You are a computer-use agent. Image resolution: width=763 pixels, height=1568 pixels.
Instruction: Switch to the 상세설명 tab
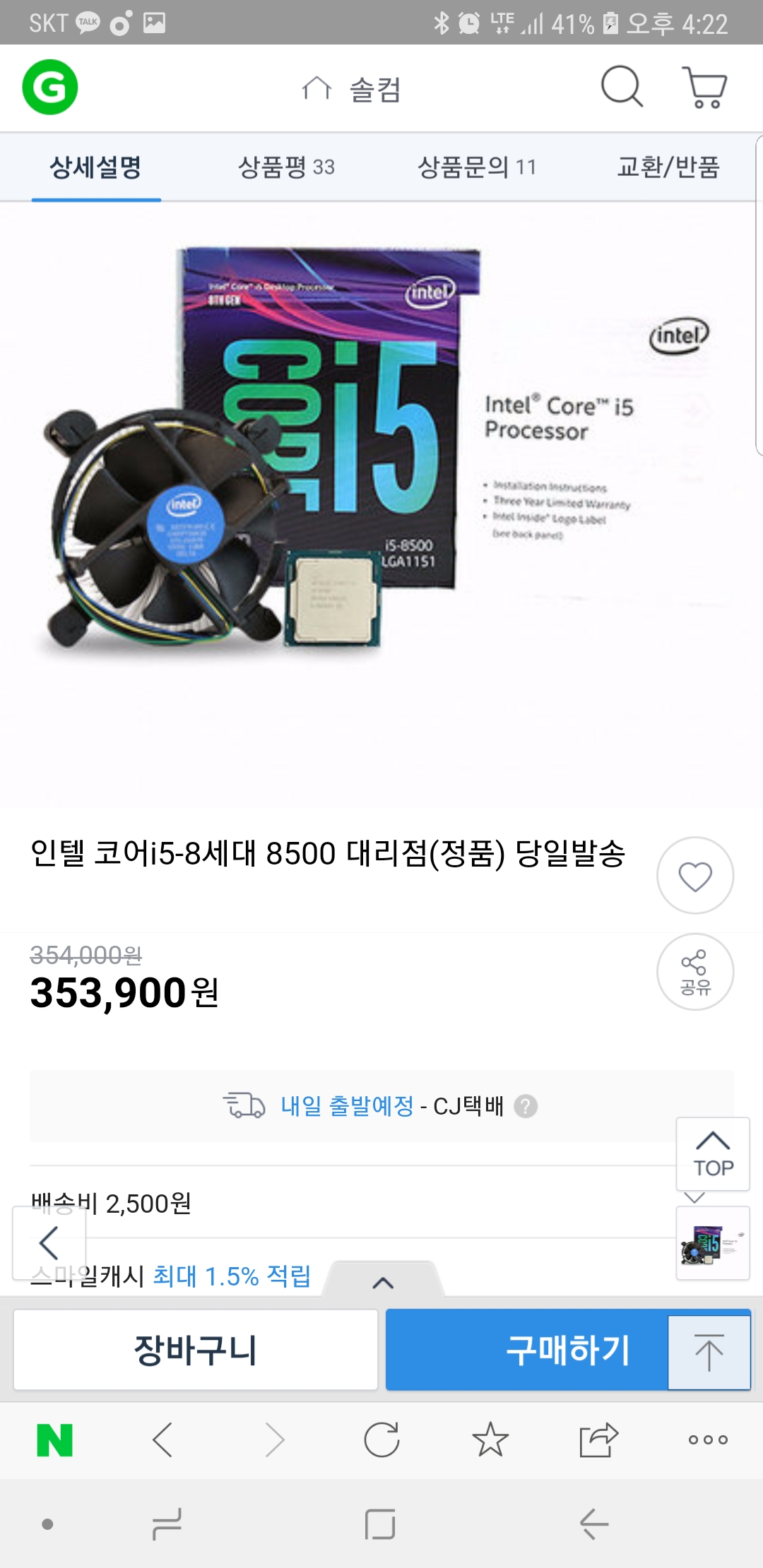95,167
